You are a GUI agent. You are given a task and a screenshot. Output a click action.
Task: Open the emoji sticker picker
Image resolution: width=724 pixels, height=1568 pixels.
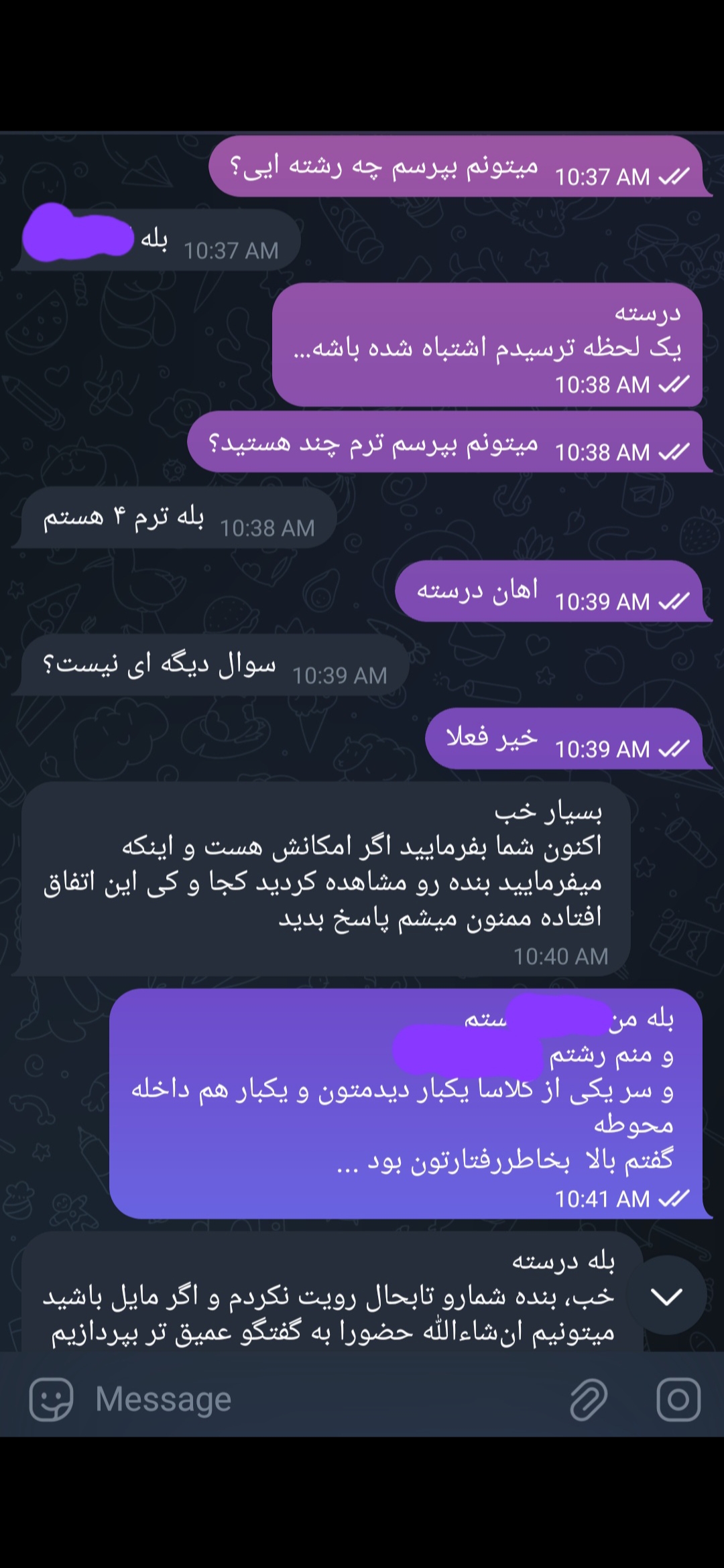coord(51,1399)
